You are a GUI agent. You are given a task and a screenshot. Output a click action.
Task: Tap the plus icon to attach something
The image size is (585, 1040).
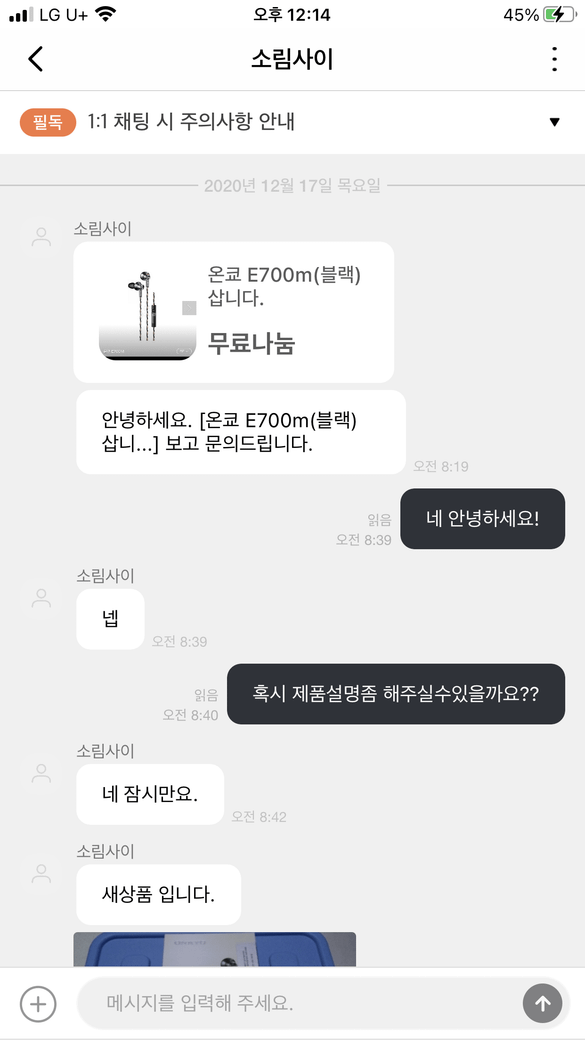pos(38,1004)
